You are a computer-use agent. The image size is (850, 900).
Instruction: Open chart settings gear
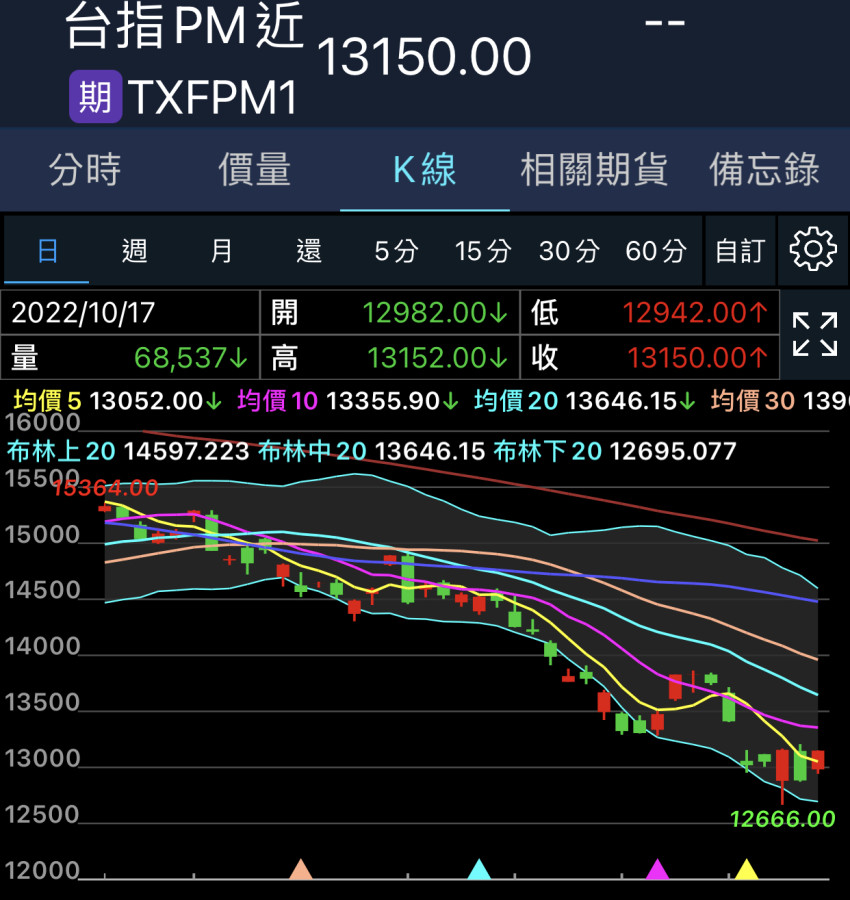tap(813, 249)
